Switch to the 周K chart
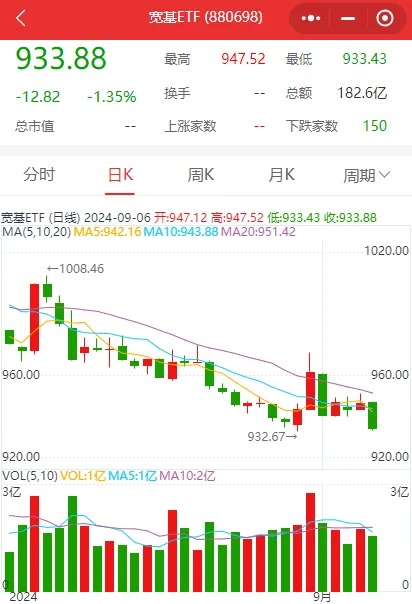Image resolution: width=412 pixels, height=604 pixels. (x=201, y=175)
